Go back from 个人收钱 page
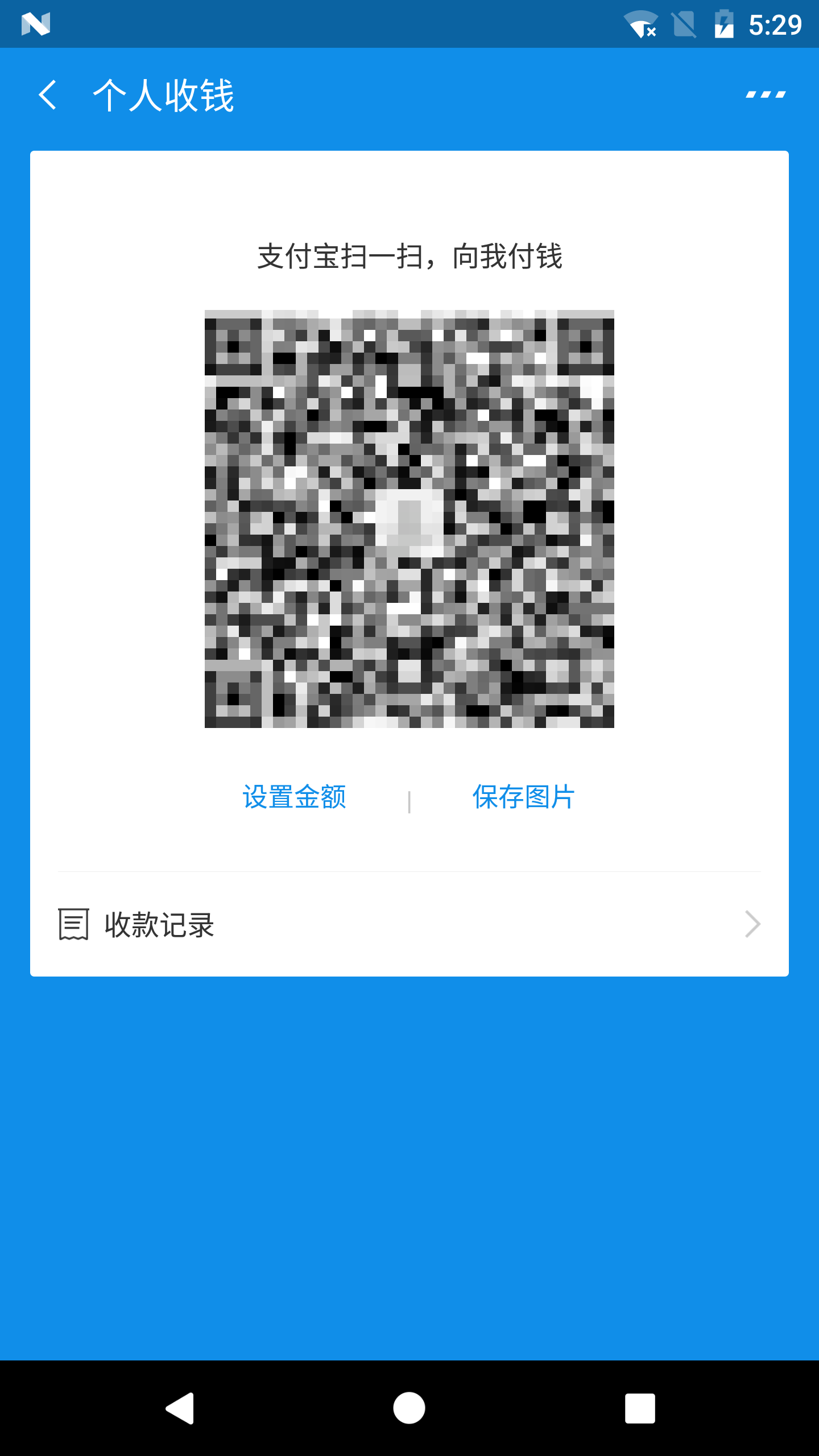Viewport: 819px width, 1456px height. coord(48,94)
